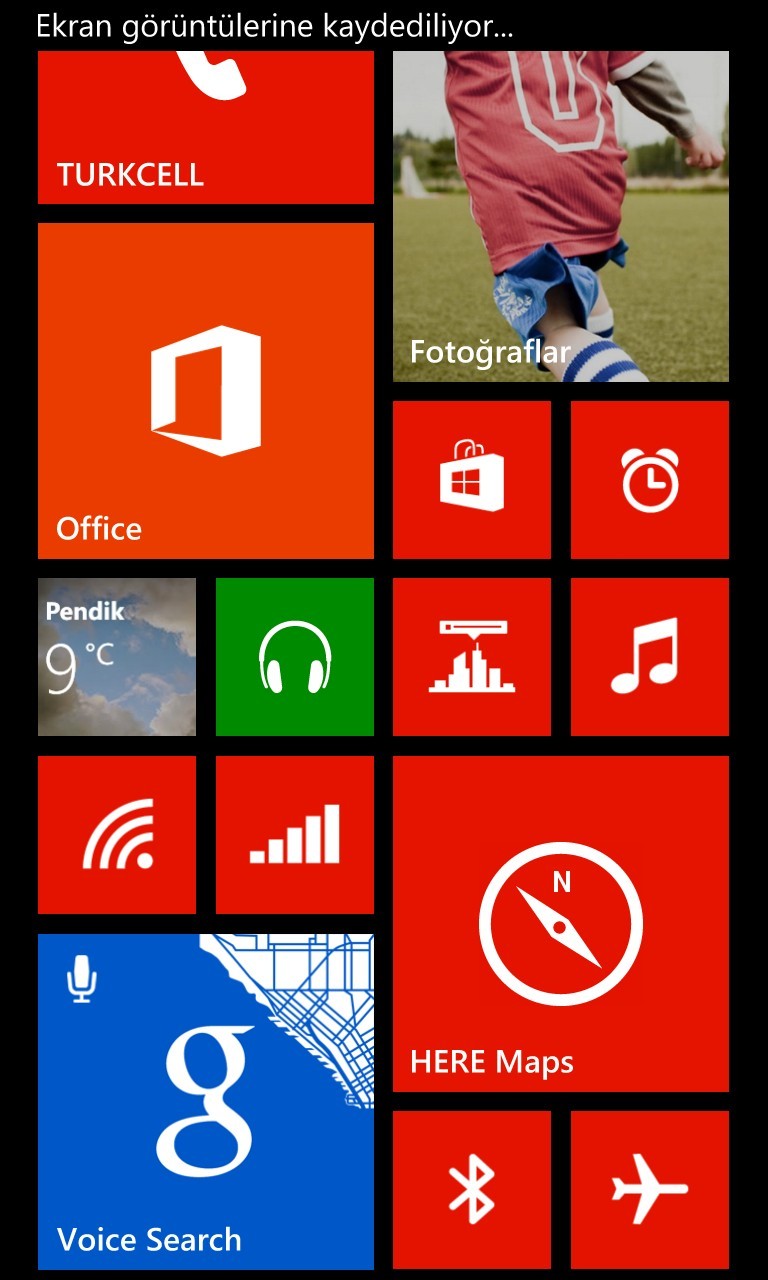768x1280 pixels.
Task: Open the green headphones music tile
Action: pos(295,657)
